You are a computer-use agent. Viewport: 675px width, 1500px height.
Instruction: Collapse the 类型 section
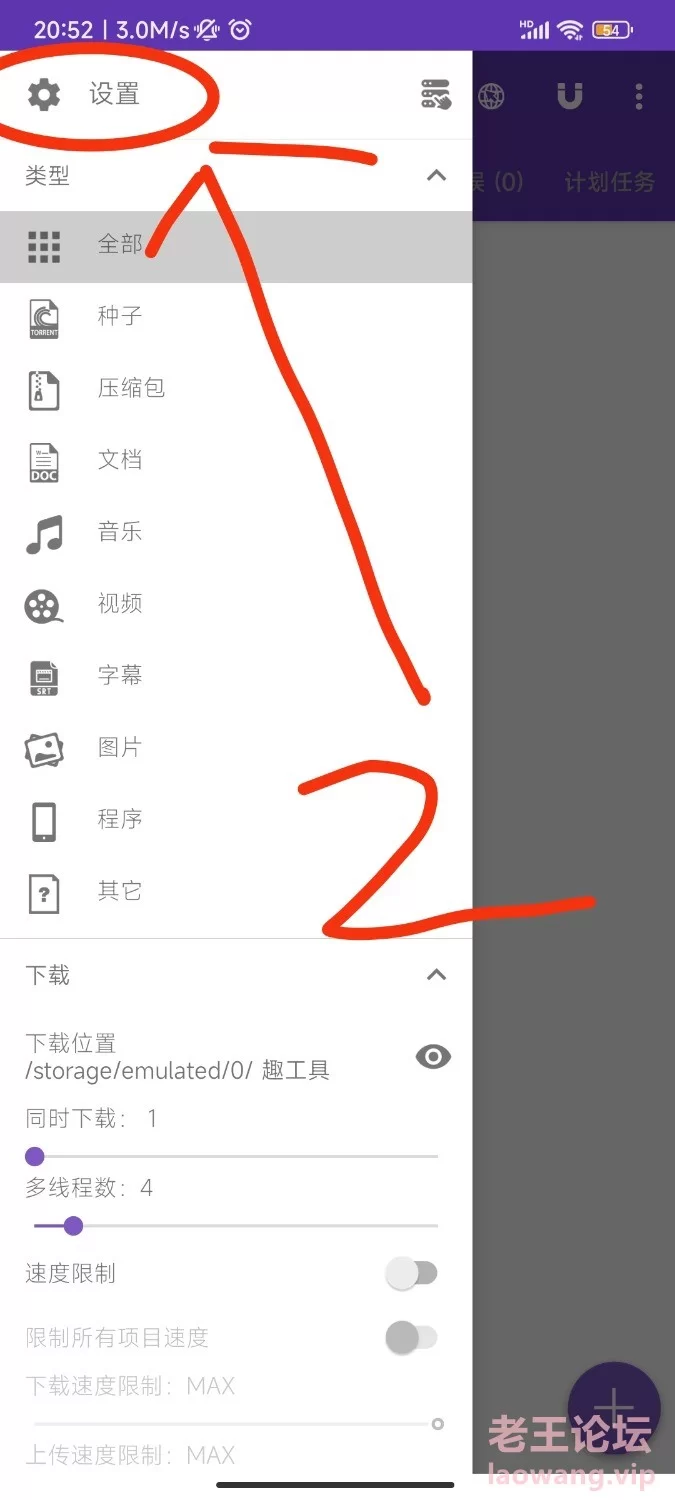(436, 175)
